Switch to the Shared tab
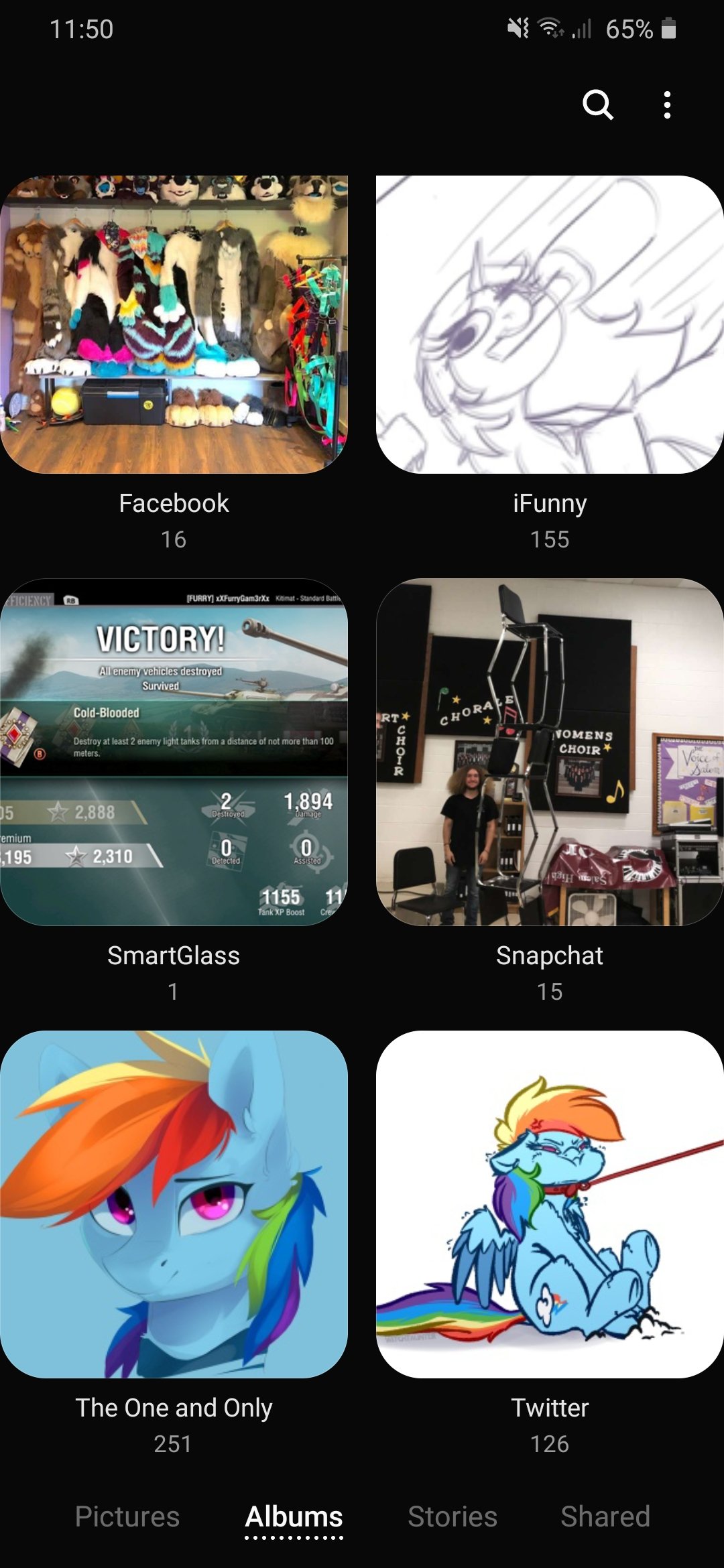 (x=605, y=1516)
